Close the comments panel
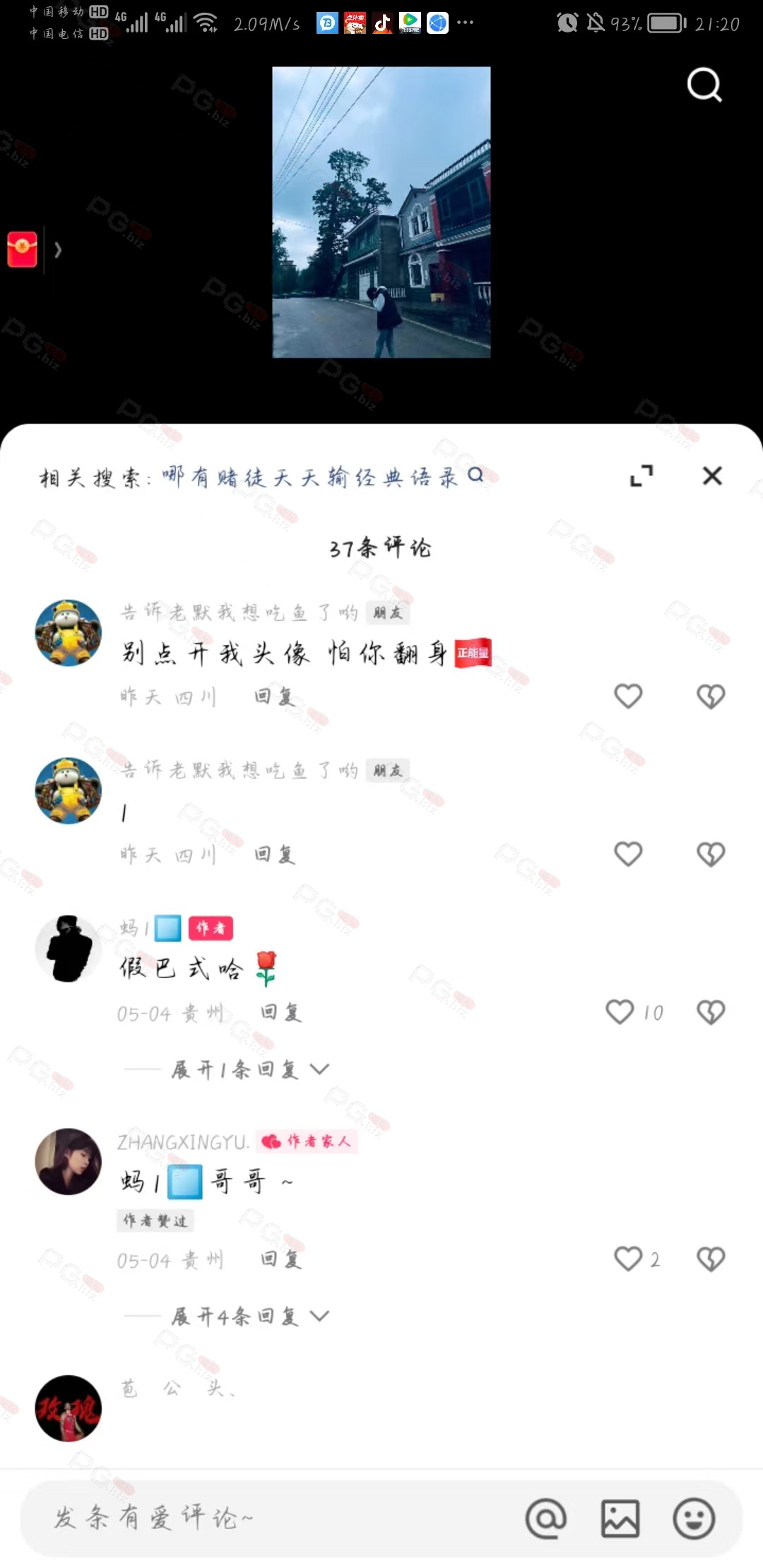763x1568 pixels. [x=712, y=475]
